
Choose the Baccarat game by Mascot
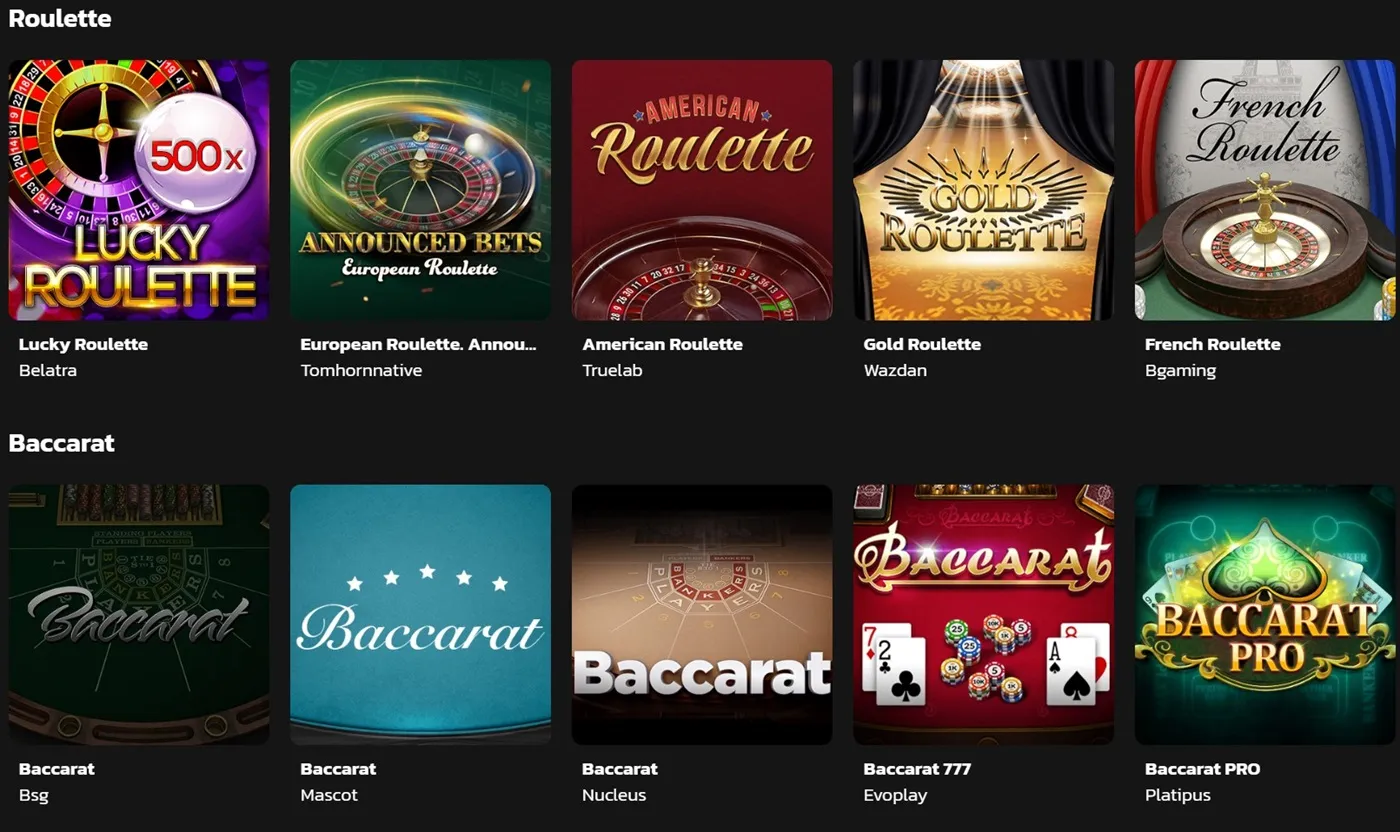pyautogui.click(x=420, y=614)
